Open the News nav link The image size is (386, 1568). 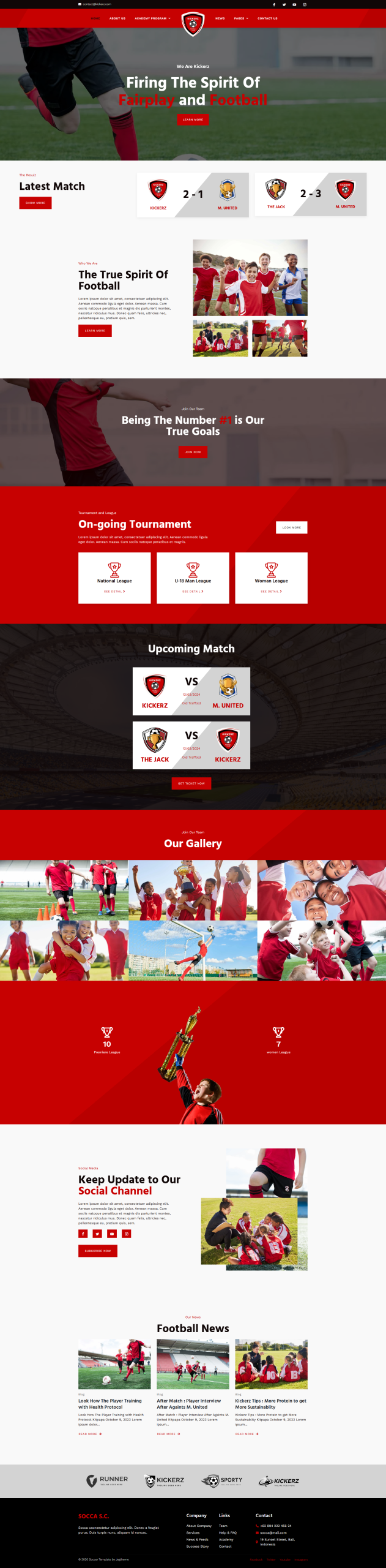[220, 18]
